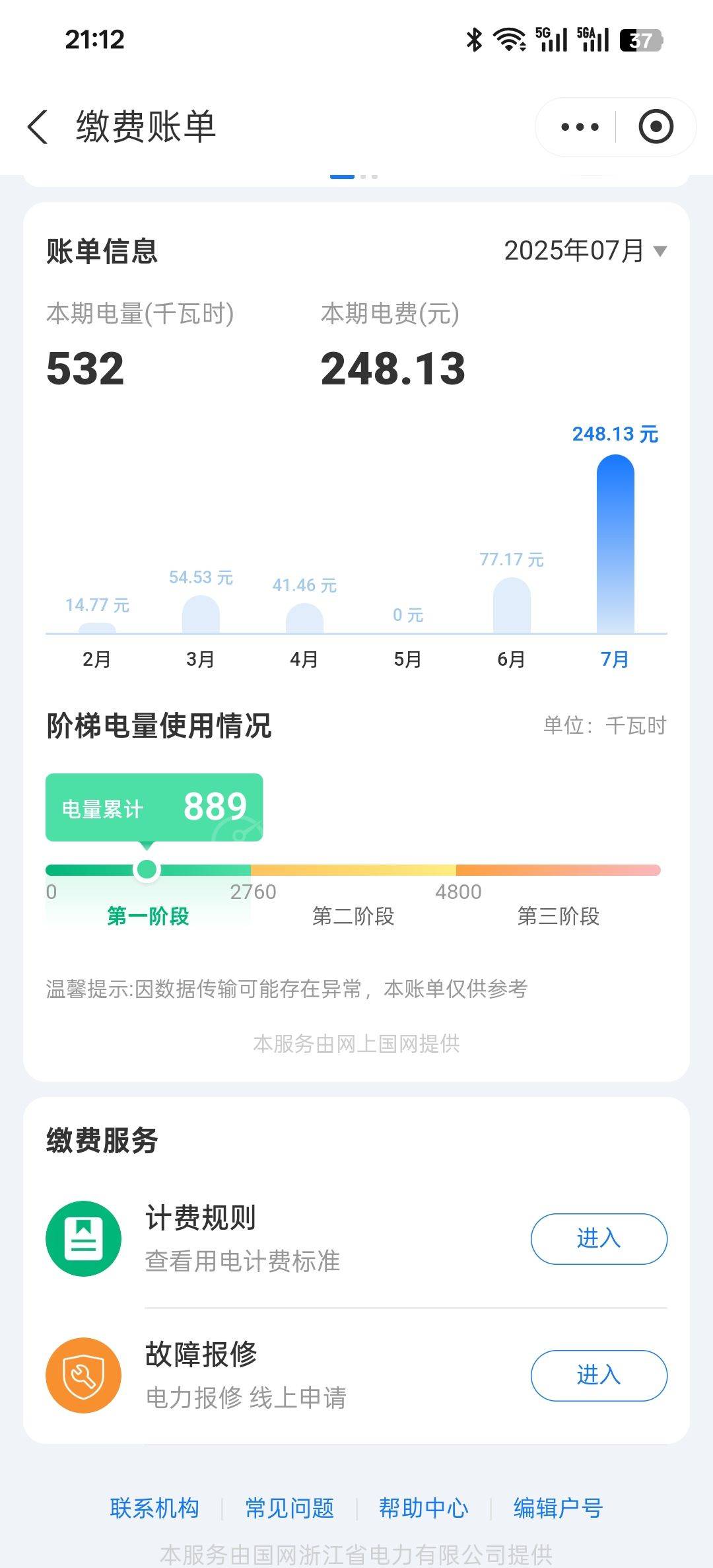Enter 计费规则 billing rules
The width and height of the screenshot is (713, 1568).
click(x=599, y=1238)
